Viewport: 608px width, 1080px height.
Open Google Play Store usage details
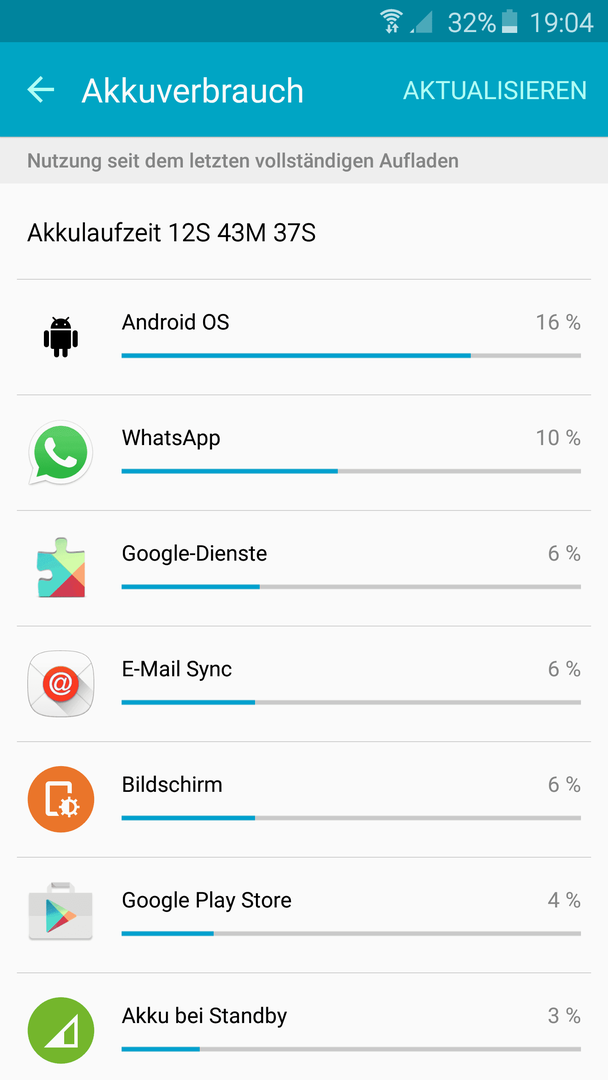(304, 915)
